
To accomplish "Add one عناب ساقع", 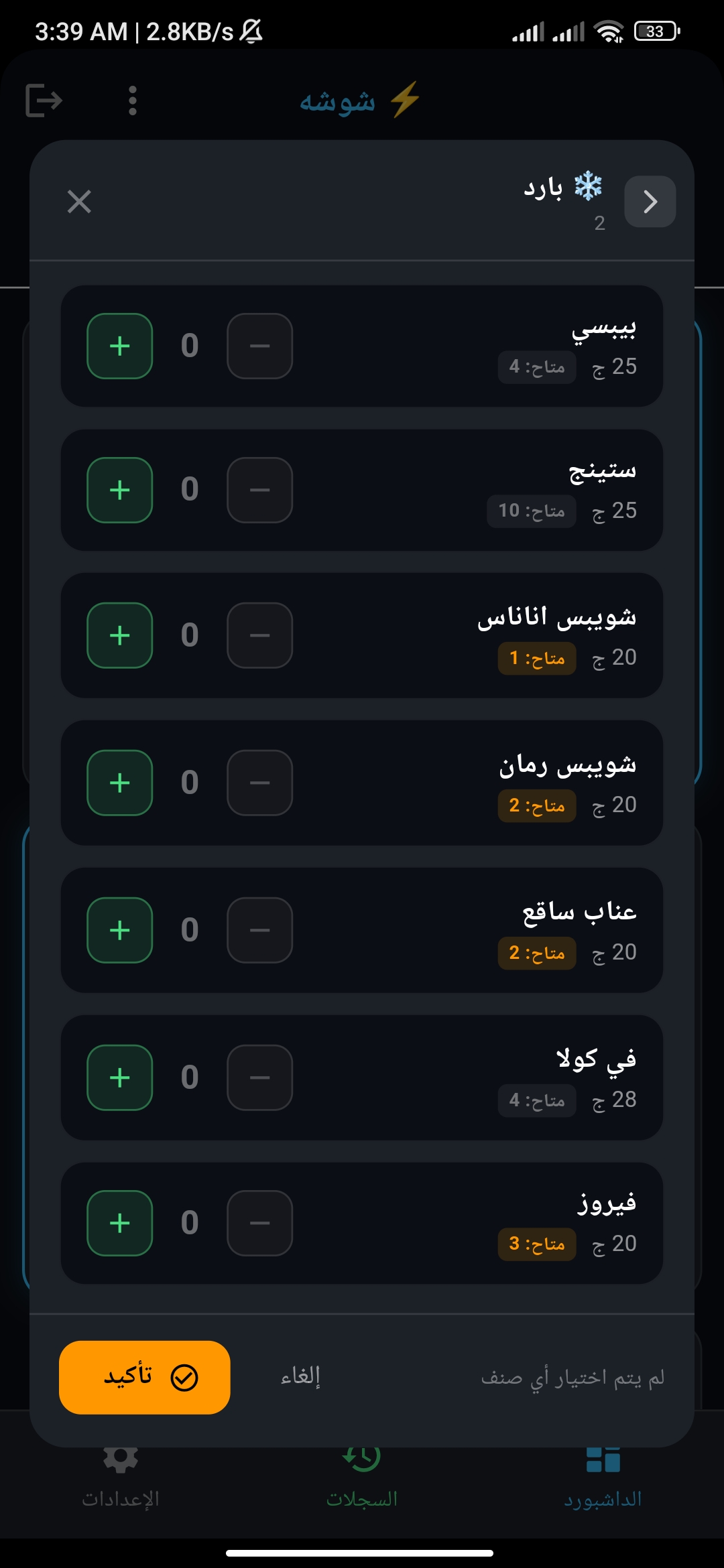I will point(120,930).
